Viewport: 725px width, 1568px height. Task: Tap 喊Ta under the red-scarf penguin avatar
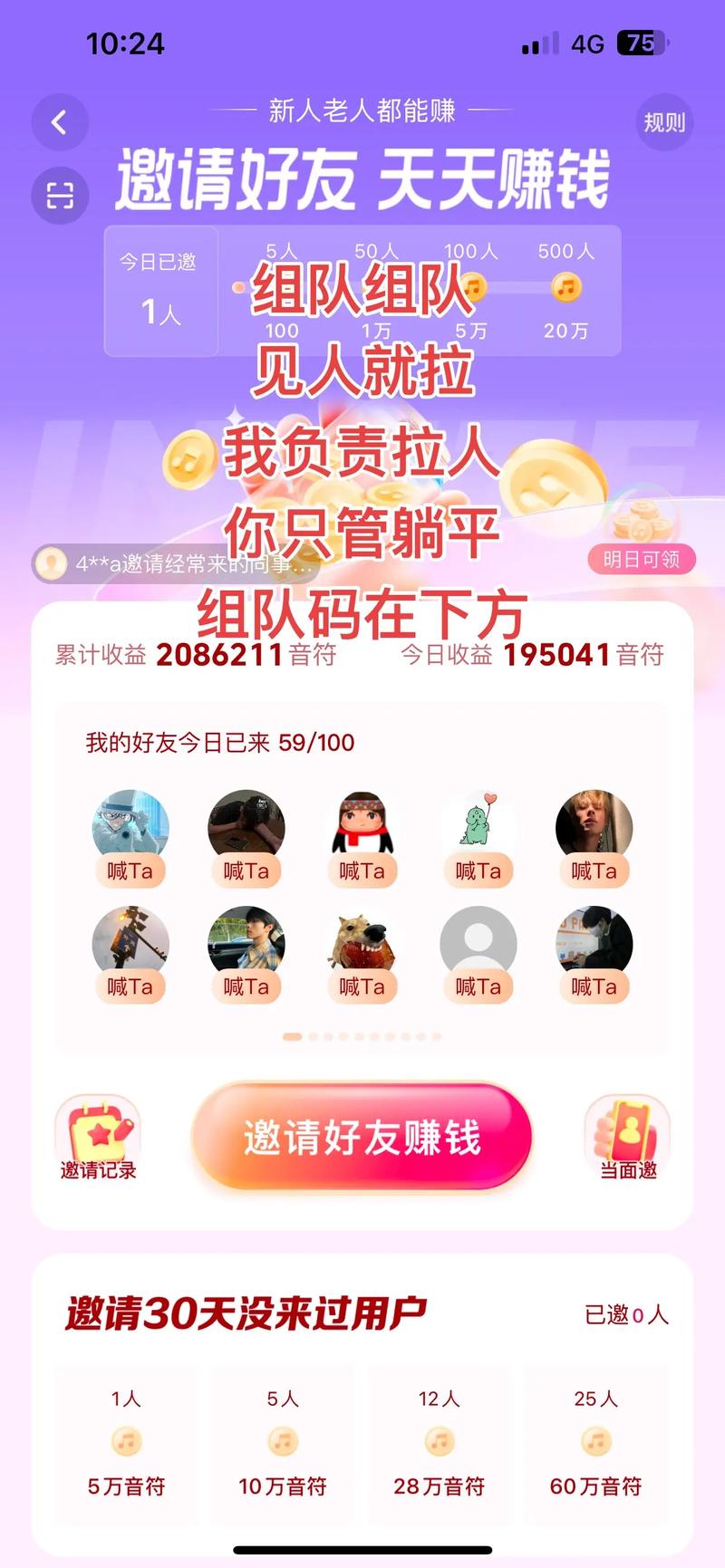362,871
